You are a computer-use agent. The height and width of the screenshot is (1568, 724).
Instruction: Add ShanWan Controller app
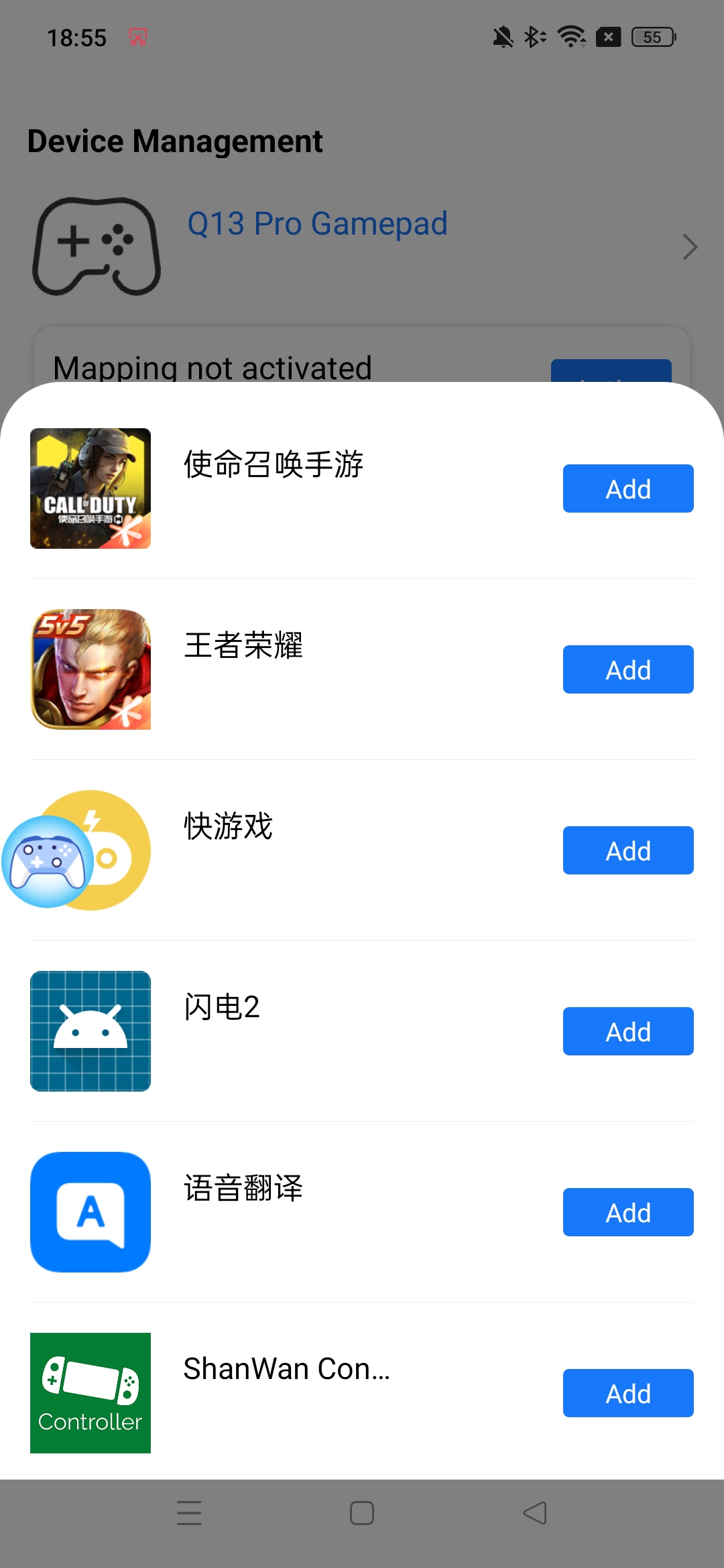[627, 1393]
